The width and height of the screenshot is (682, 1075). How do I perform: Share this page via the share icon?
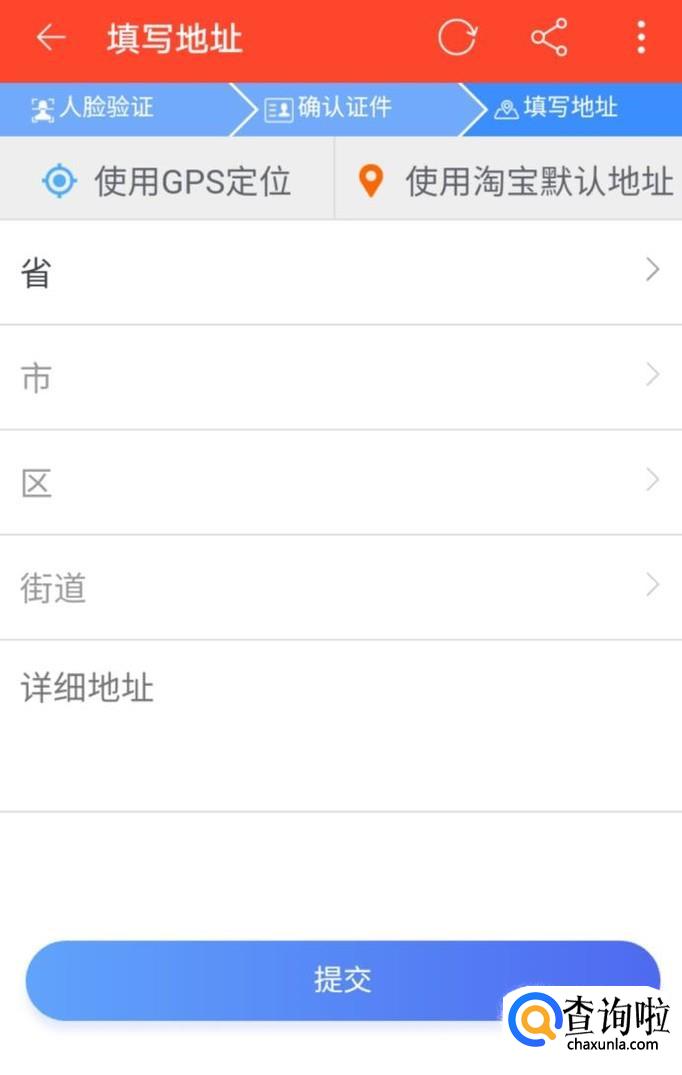pyautogui.click(x=549, y=37)
